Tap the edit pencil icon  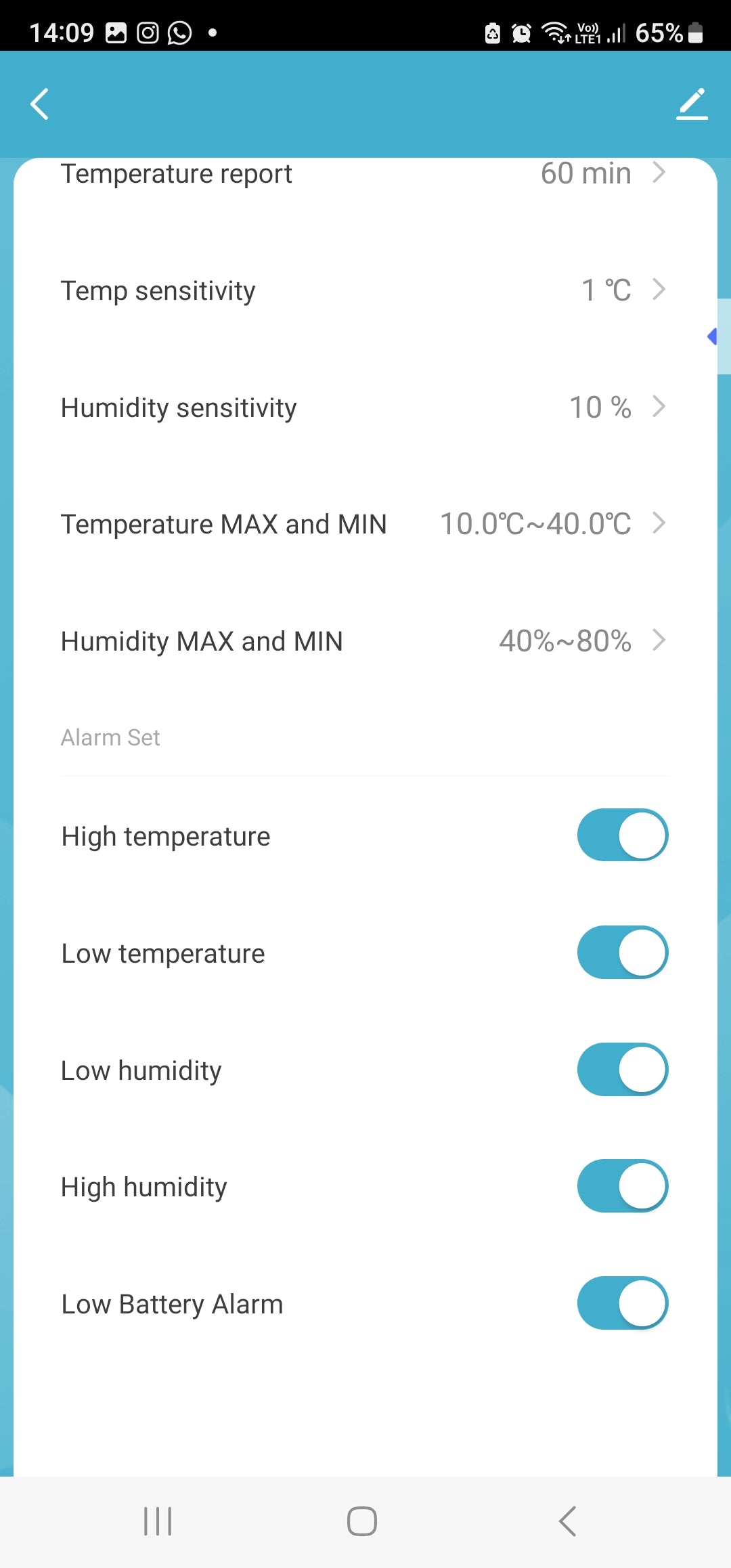692,104
